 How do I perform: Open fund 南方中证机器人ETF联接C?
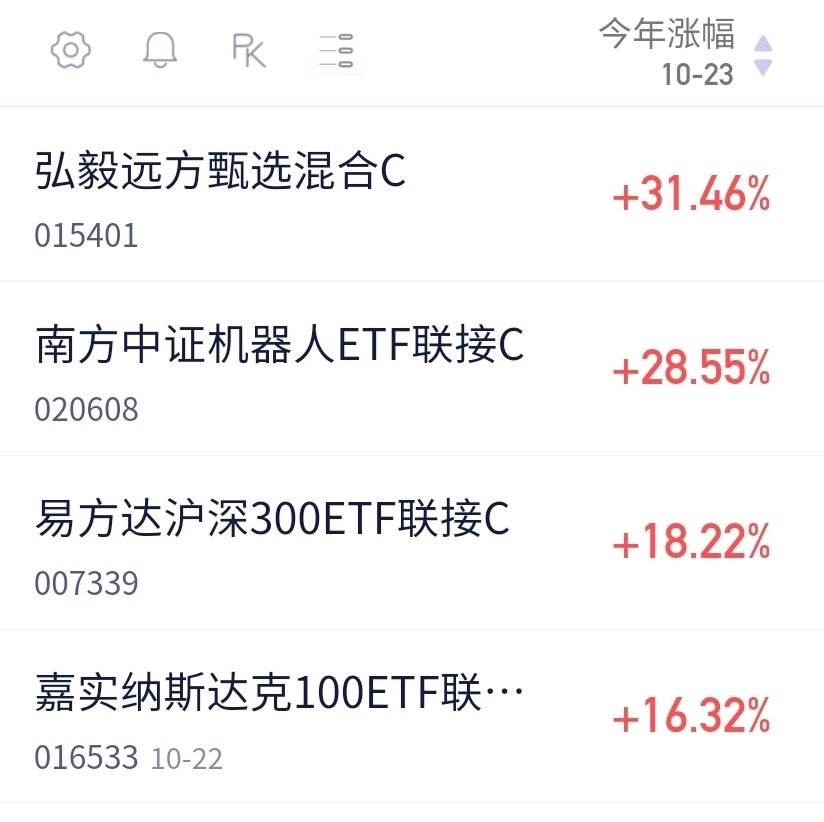[412, 368]
